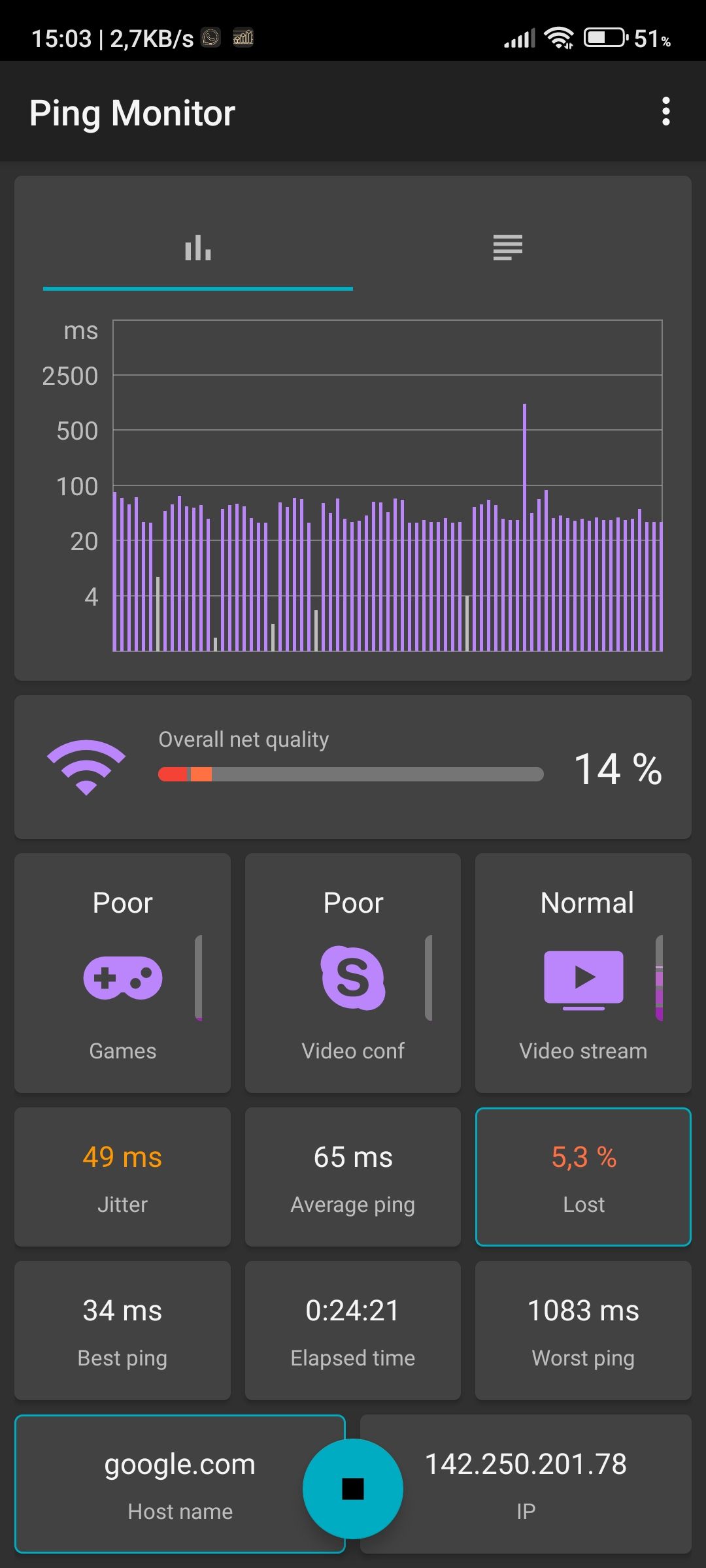The image size is (706, 1568).
Task: Switch to the bar chart view icon
Action: (x=198, y=248)
